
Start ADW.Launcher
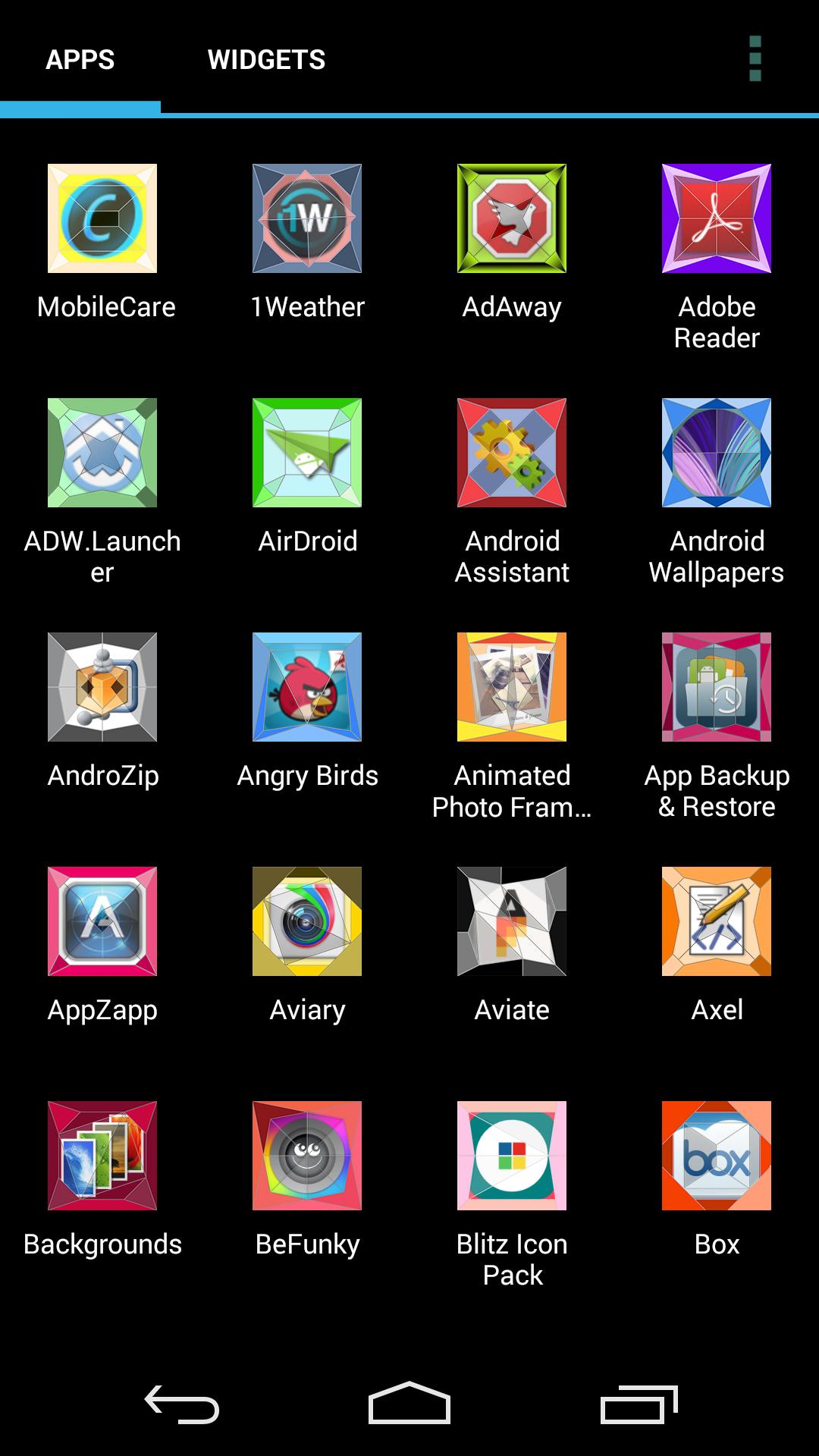click(x=102, y=453)
